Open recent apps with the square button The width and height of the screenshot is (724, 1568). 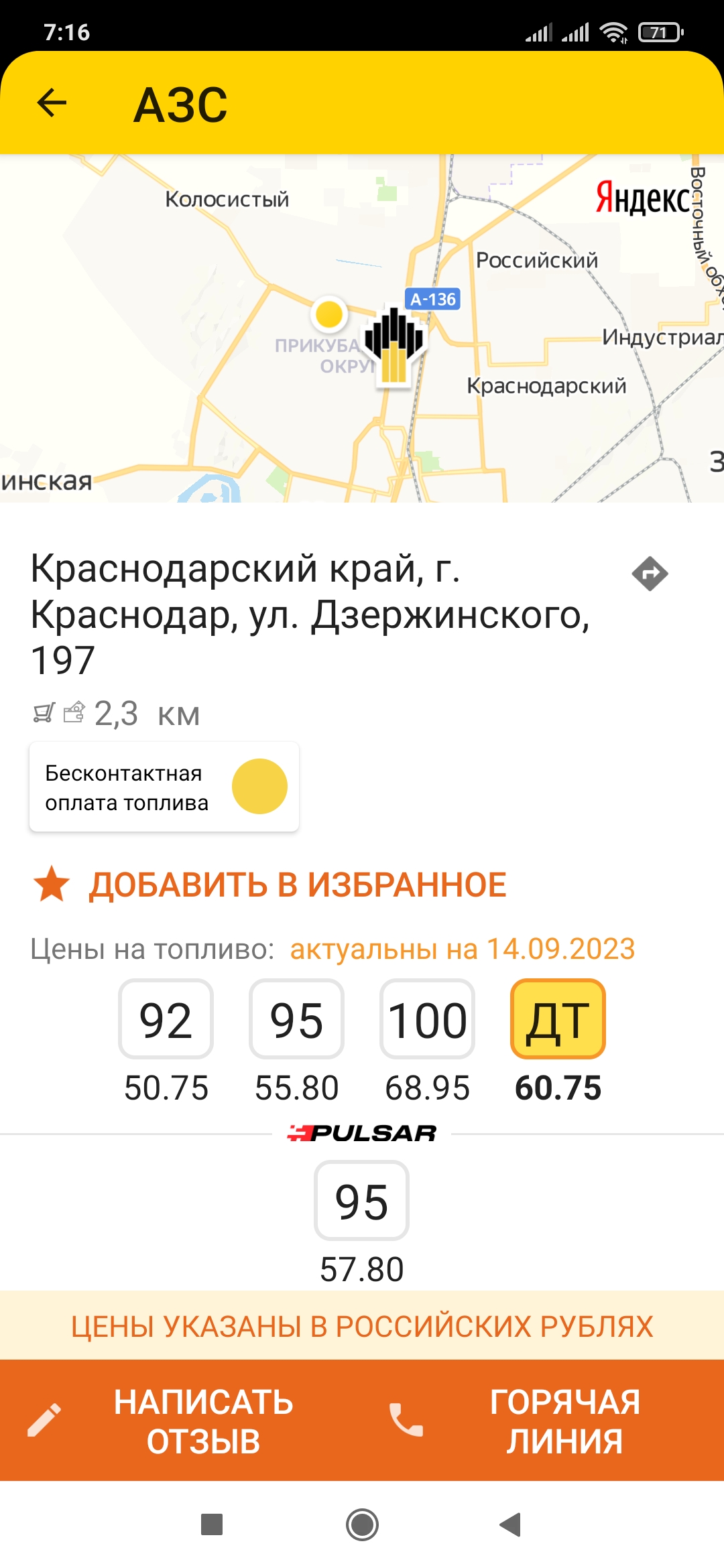tap(212, 1525)
